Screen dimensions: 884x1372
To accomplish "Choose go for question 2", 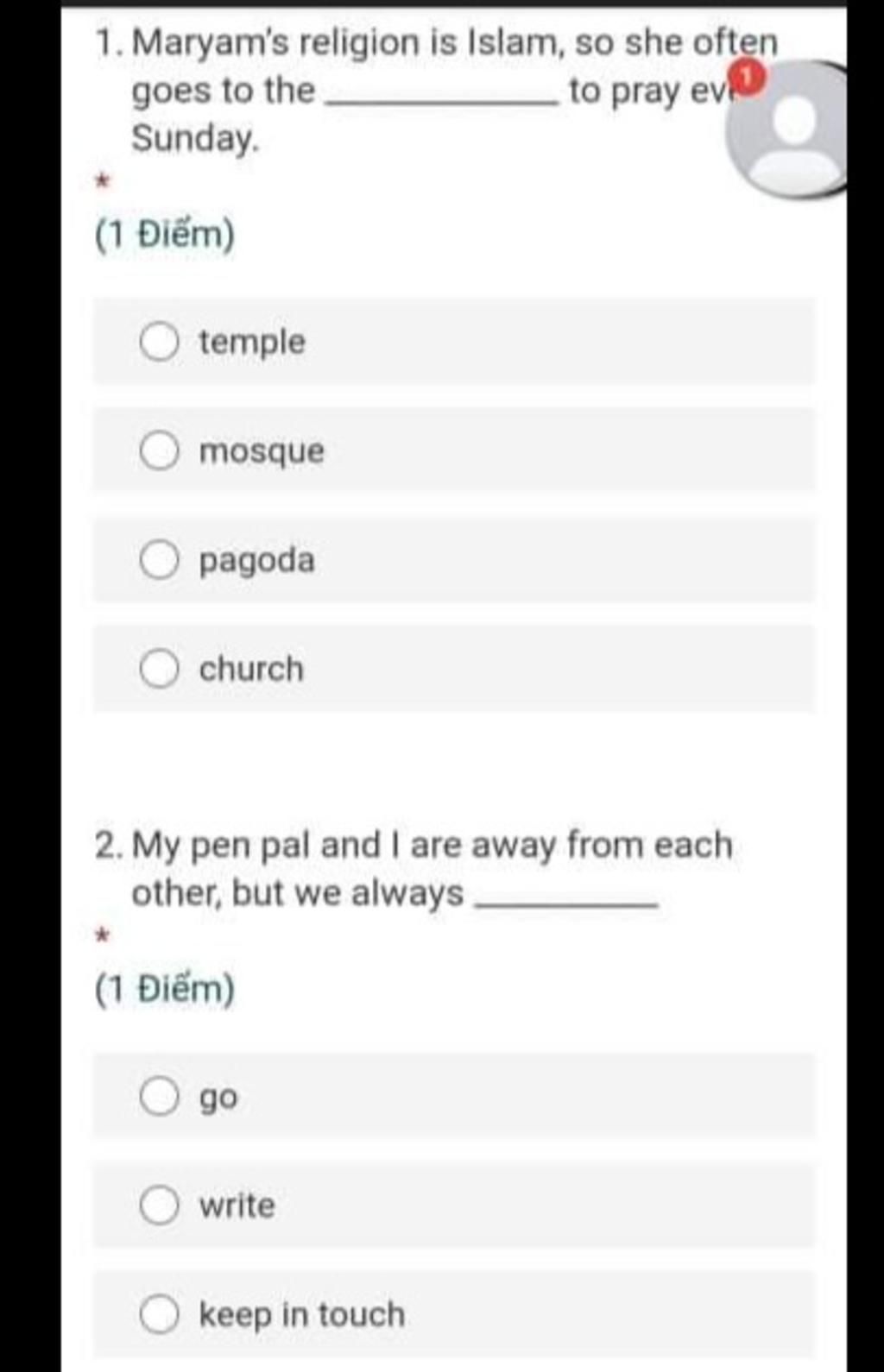I will tap(160, 1097).
